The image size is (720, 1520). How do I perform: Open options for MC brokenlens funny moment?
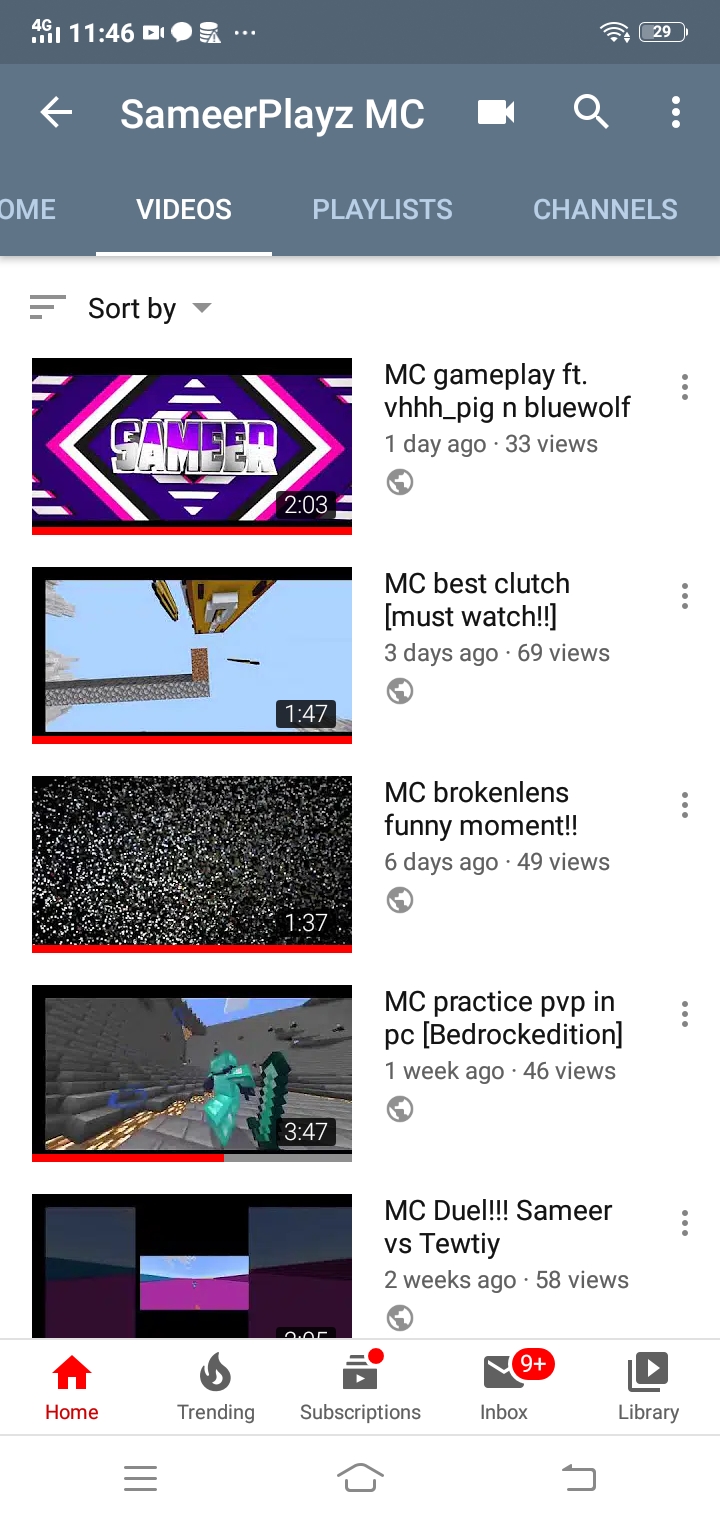point(685,805)
